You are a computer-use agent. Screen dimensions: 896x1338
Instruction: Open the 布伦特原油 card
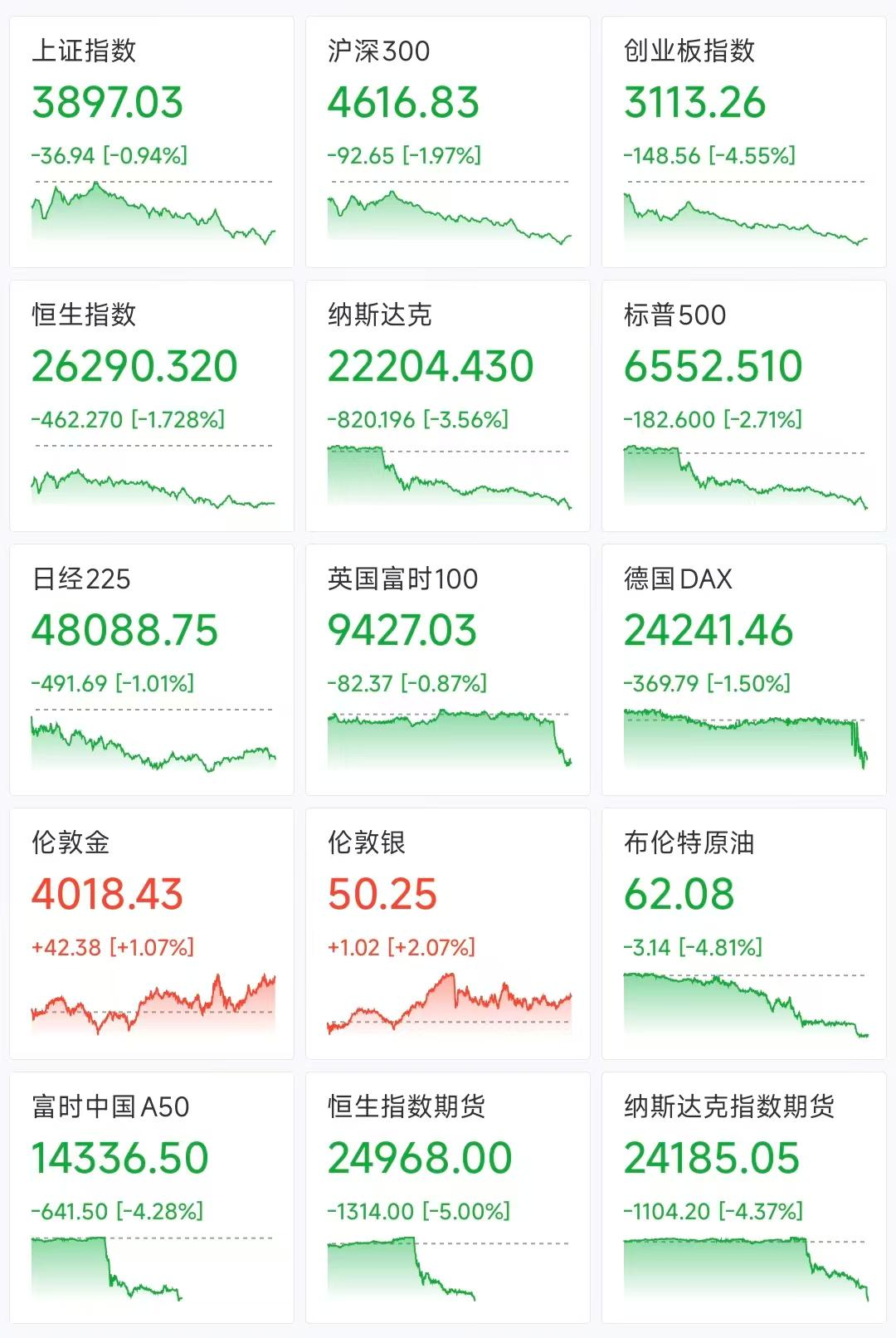tap(744, 933)
